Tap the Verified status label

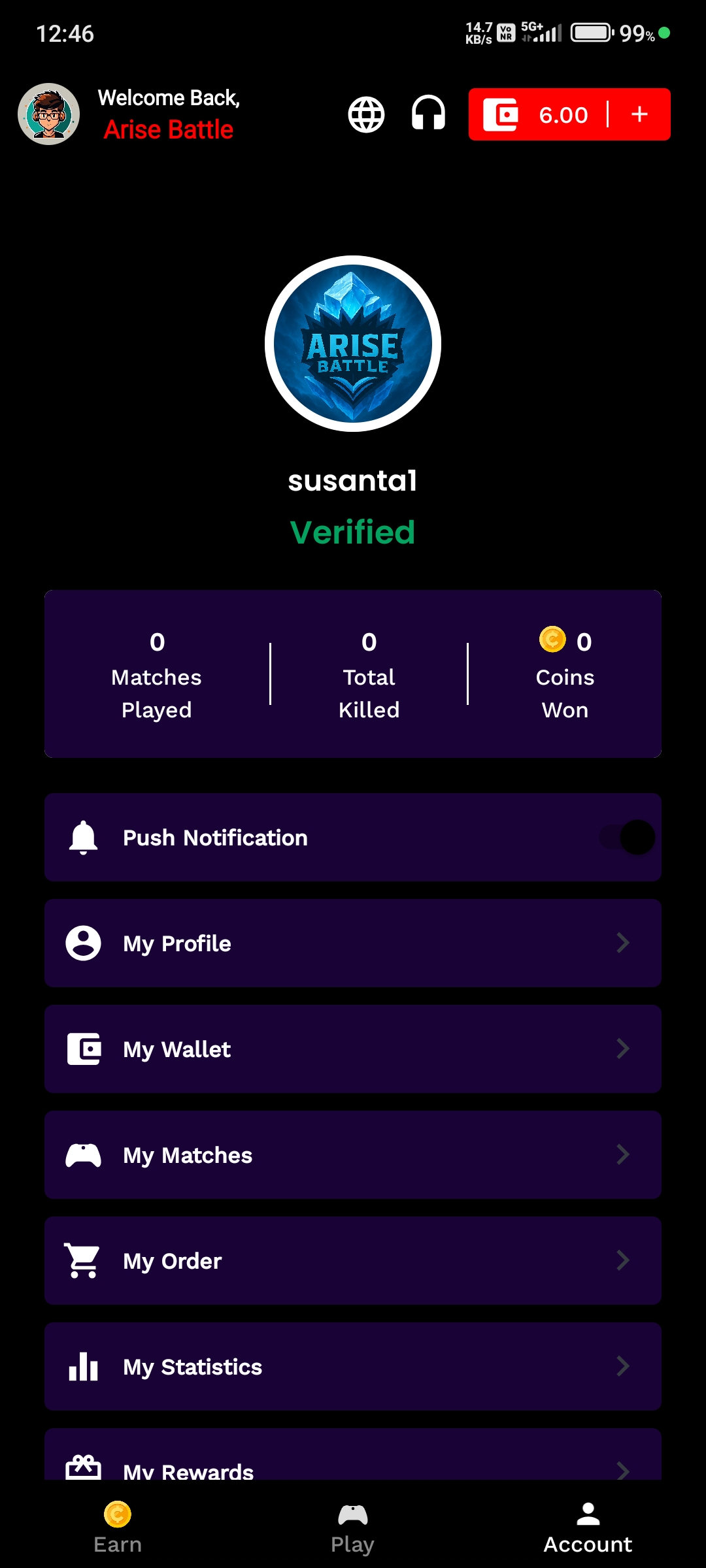(353, 532)
